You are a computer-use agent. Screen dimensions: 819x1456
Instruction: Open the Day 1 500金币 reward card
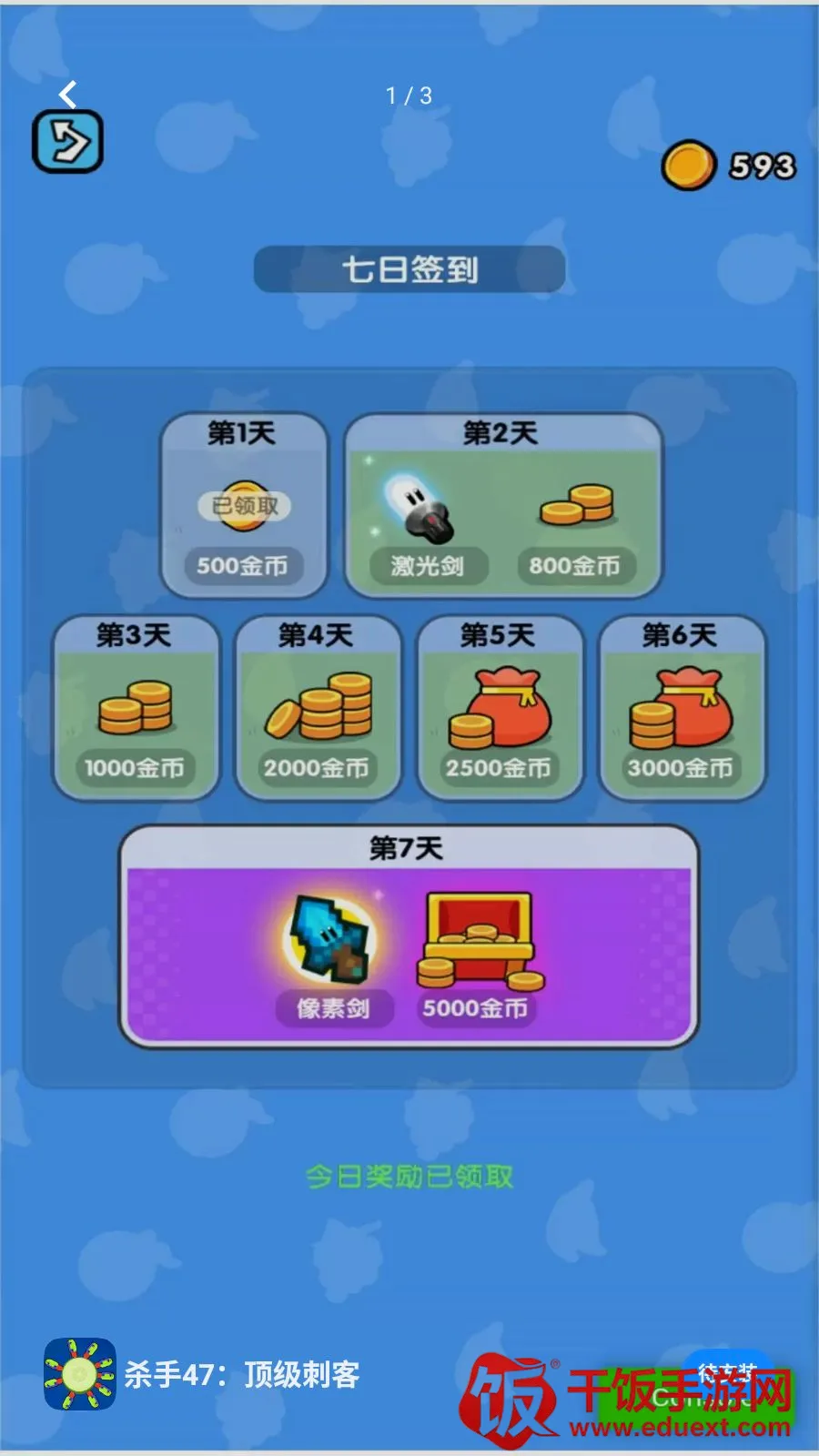tap(244, 506)
